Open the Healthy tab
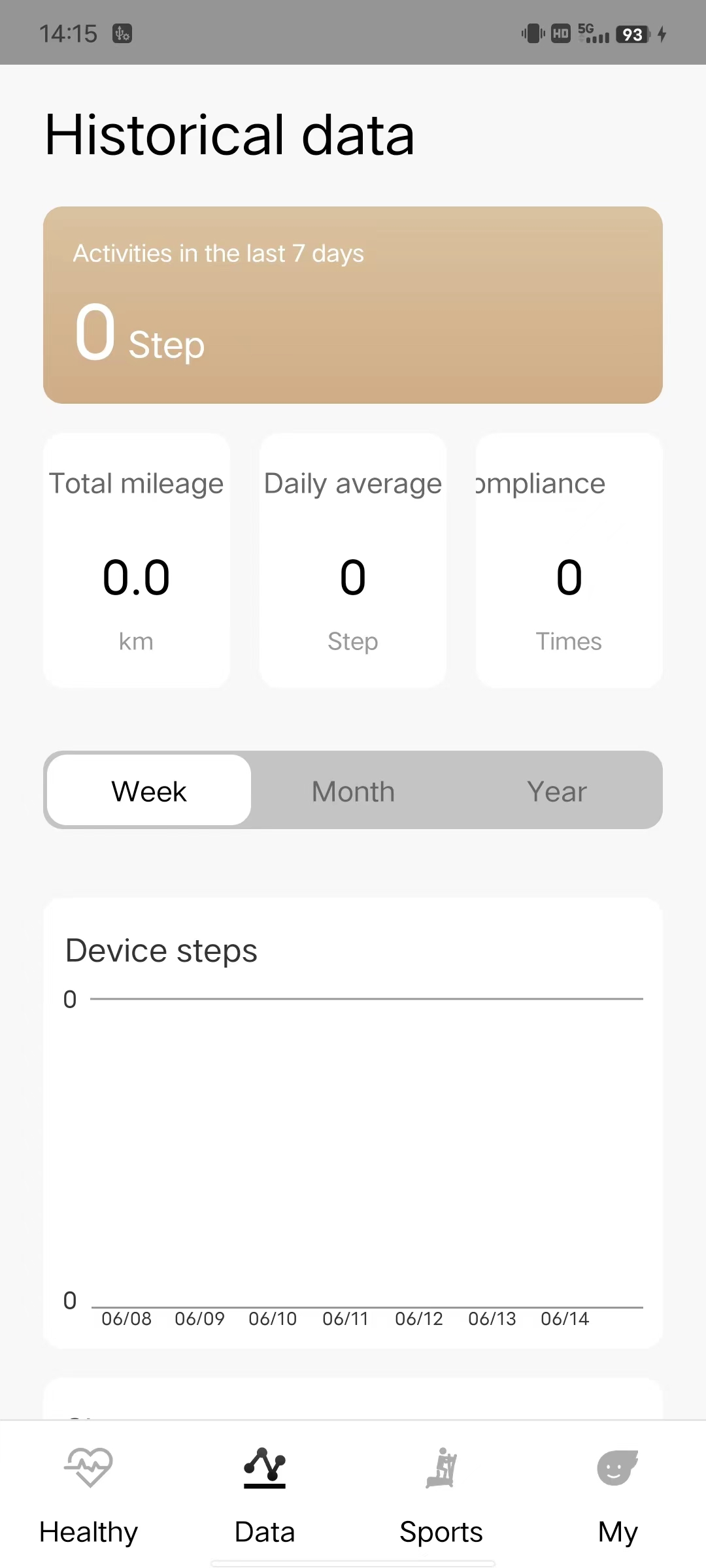The image size is (706, 1568). 88,1496
